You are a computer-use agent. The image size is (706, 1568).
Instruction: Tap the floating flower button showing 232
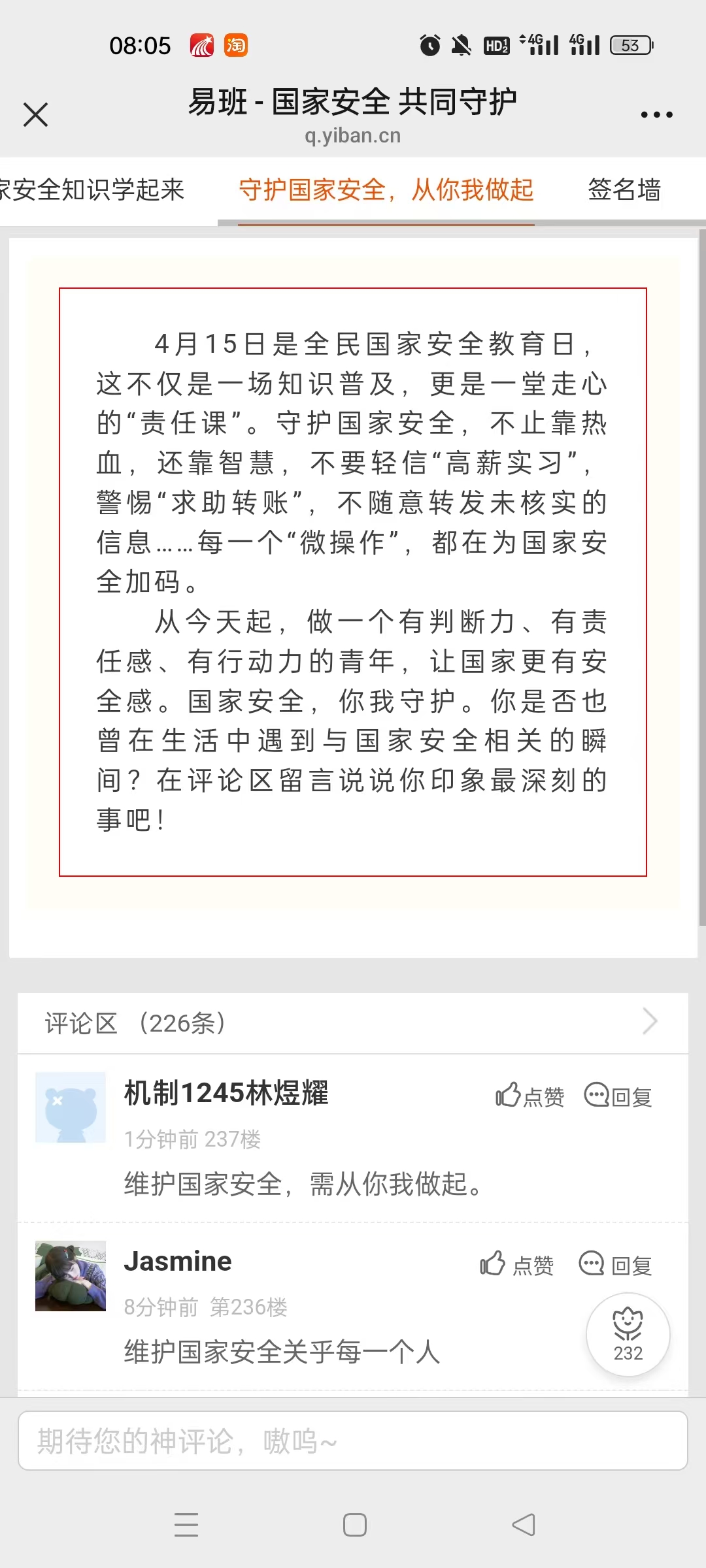point(628,1335)
